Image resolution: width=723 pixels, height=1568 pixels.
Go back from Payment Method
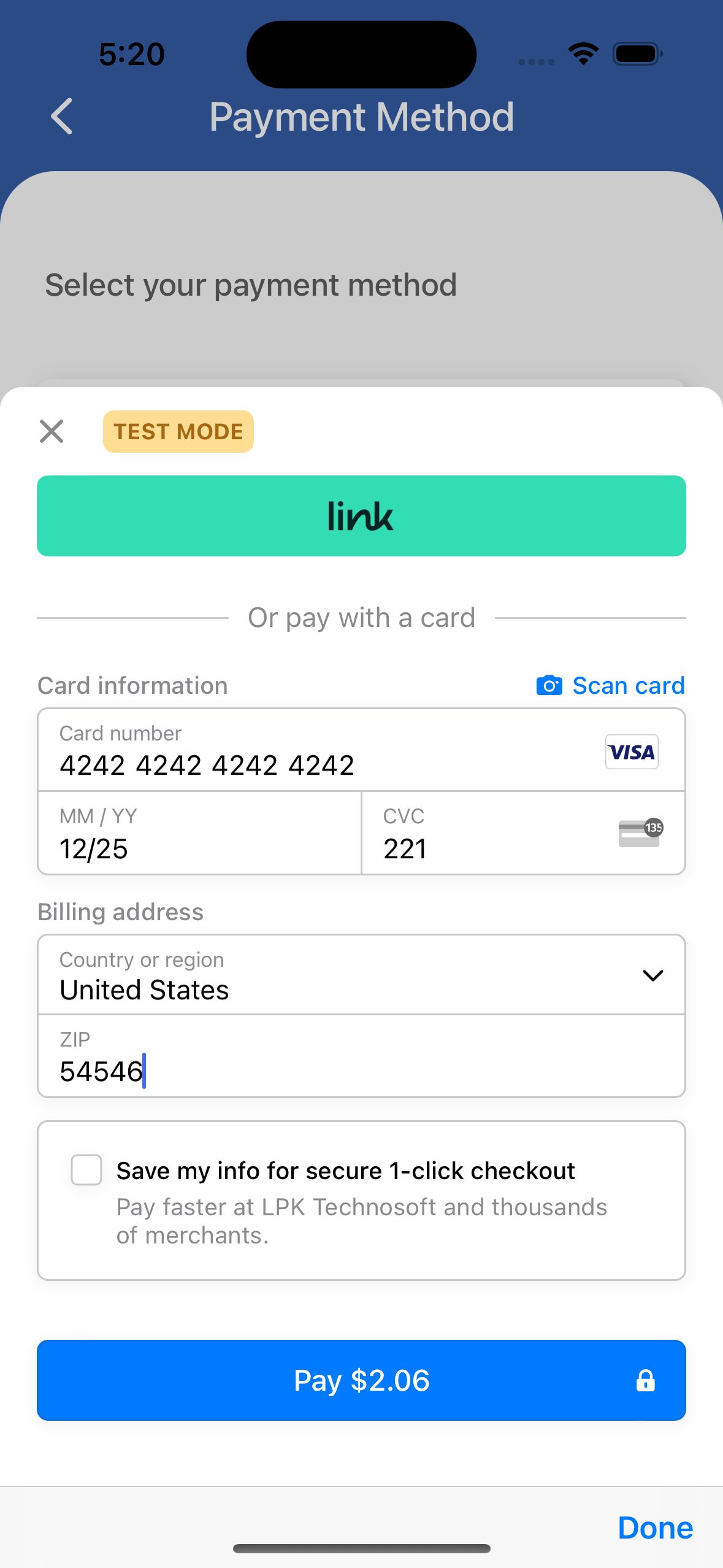(x=61, y=116)
